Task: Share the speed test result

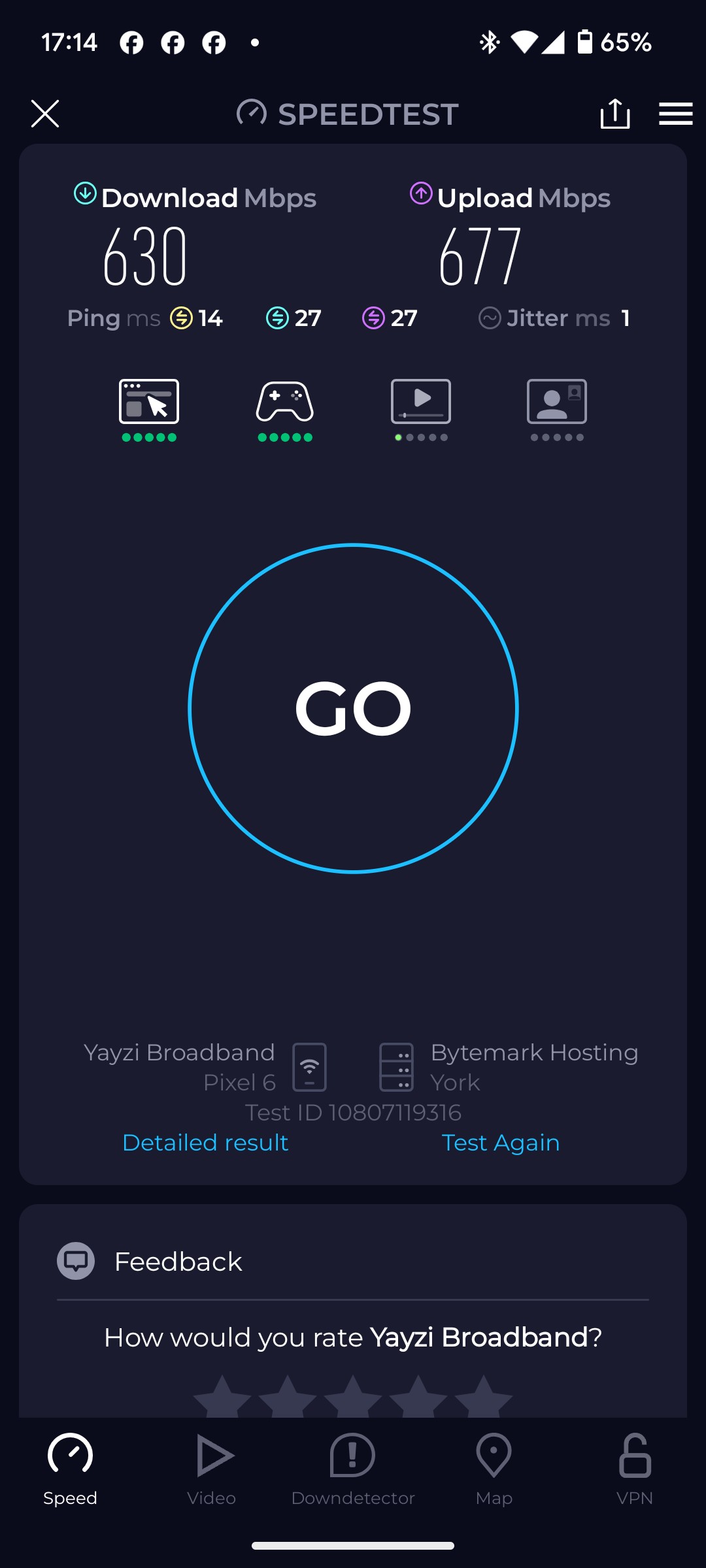Action: click(x=615, y=114)
